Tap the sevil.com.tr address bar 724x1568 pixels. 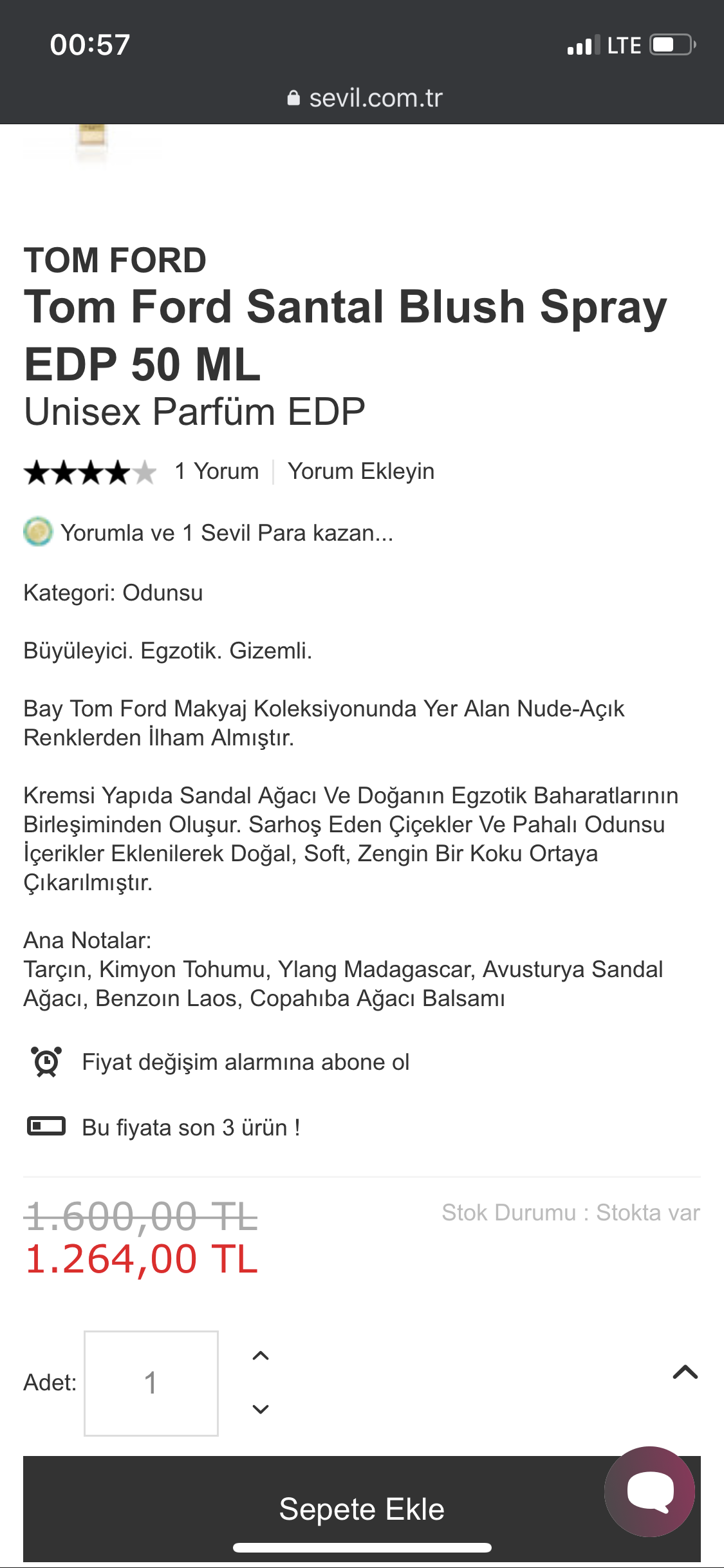[364, 98]
